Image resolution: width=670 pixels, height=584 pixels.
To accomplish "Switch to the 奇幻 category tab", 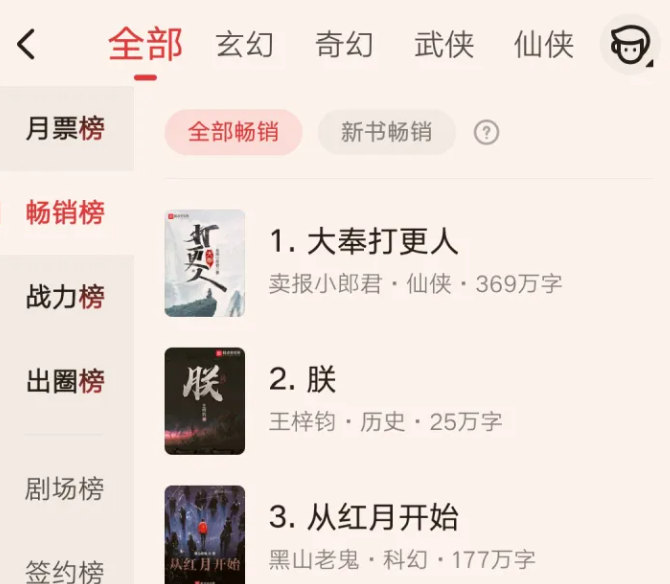I will (344, 45).
